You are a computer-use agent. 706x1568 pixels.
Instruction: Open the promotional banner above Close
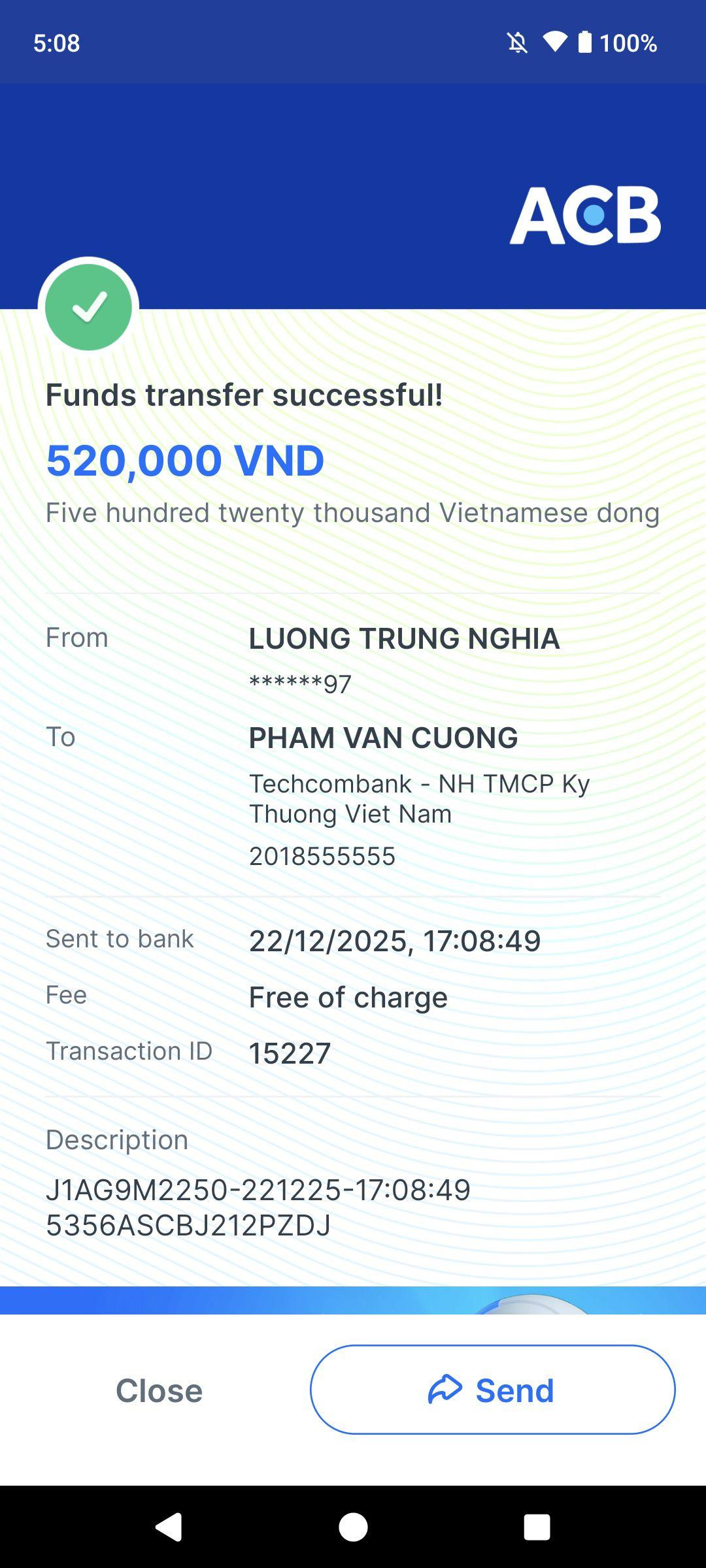(353, 1300)
